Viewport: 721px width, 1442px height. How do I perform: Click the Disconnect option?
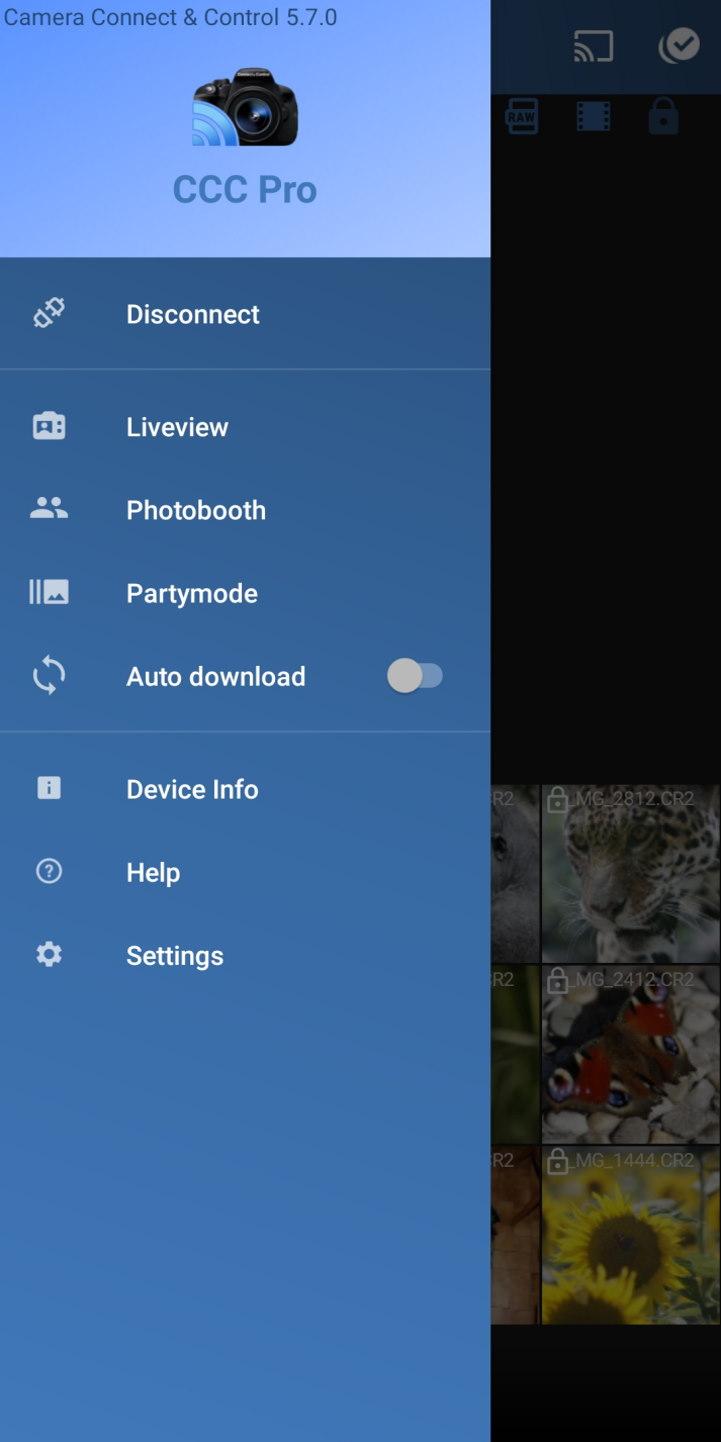tap(192, 313)
